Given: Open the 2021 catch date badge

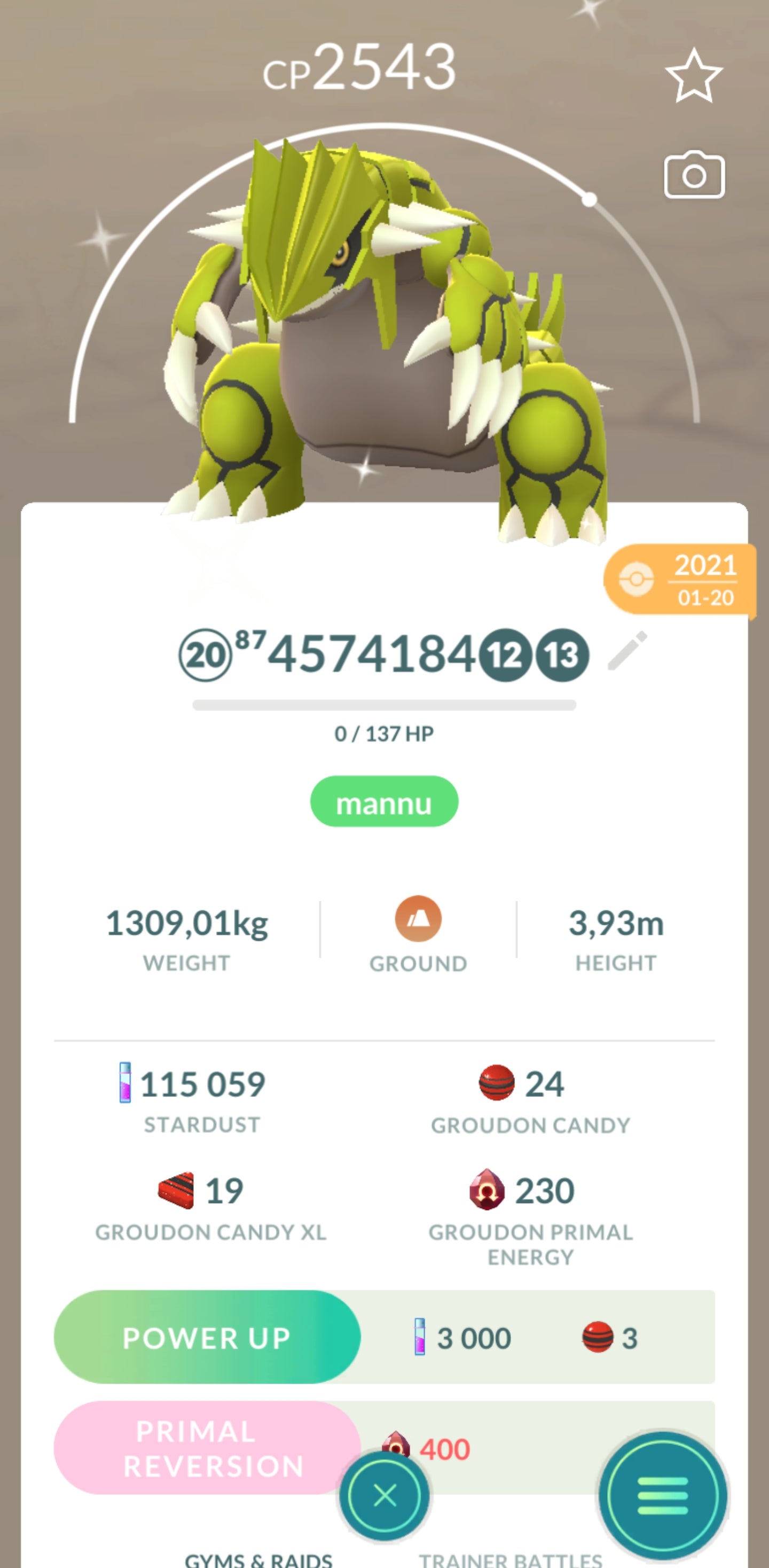Looking at the screenshot, I should (x=680, y=580).
